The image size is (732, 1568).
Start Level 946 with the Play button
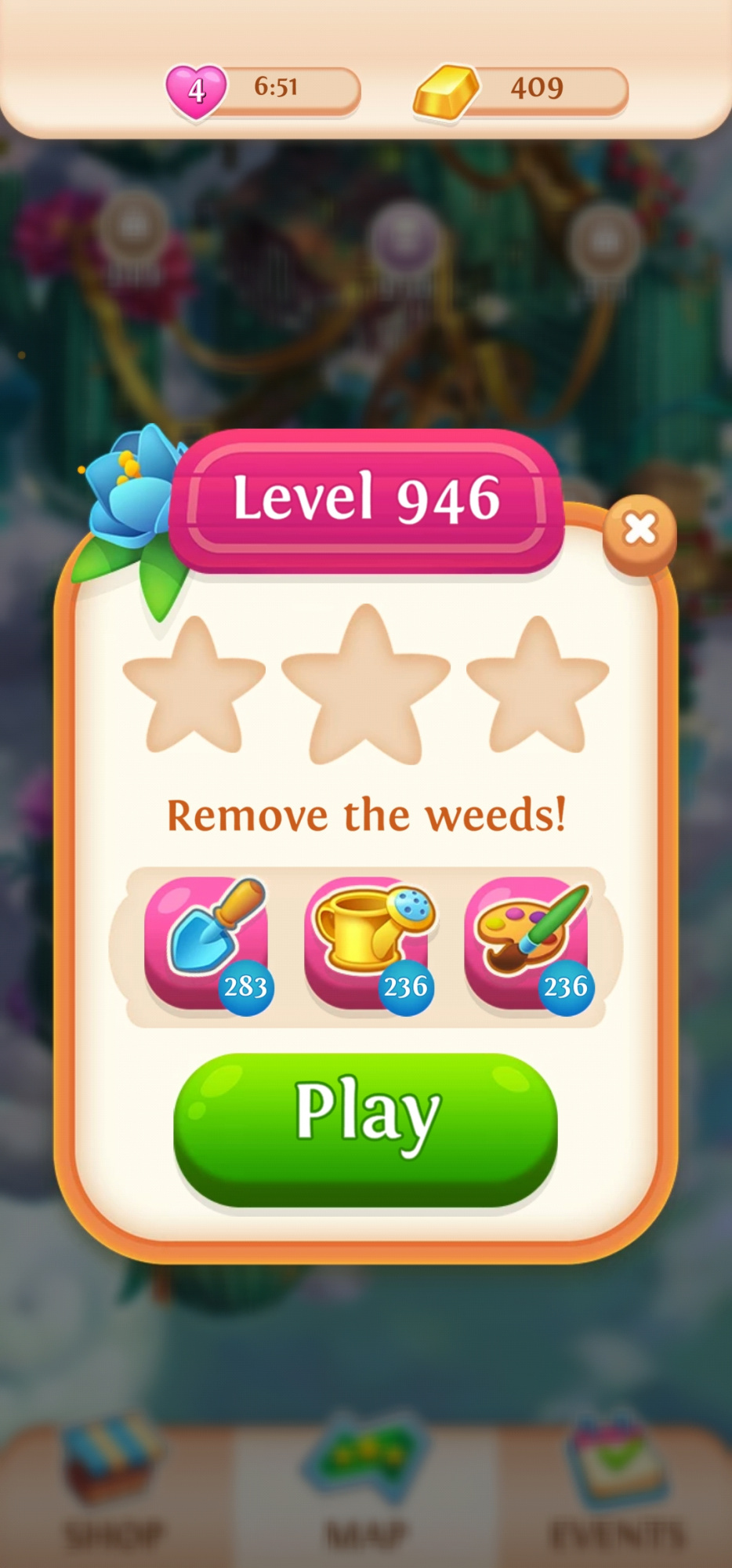tap(365, 1127)
